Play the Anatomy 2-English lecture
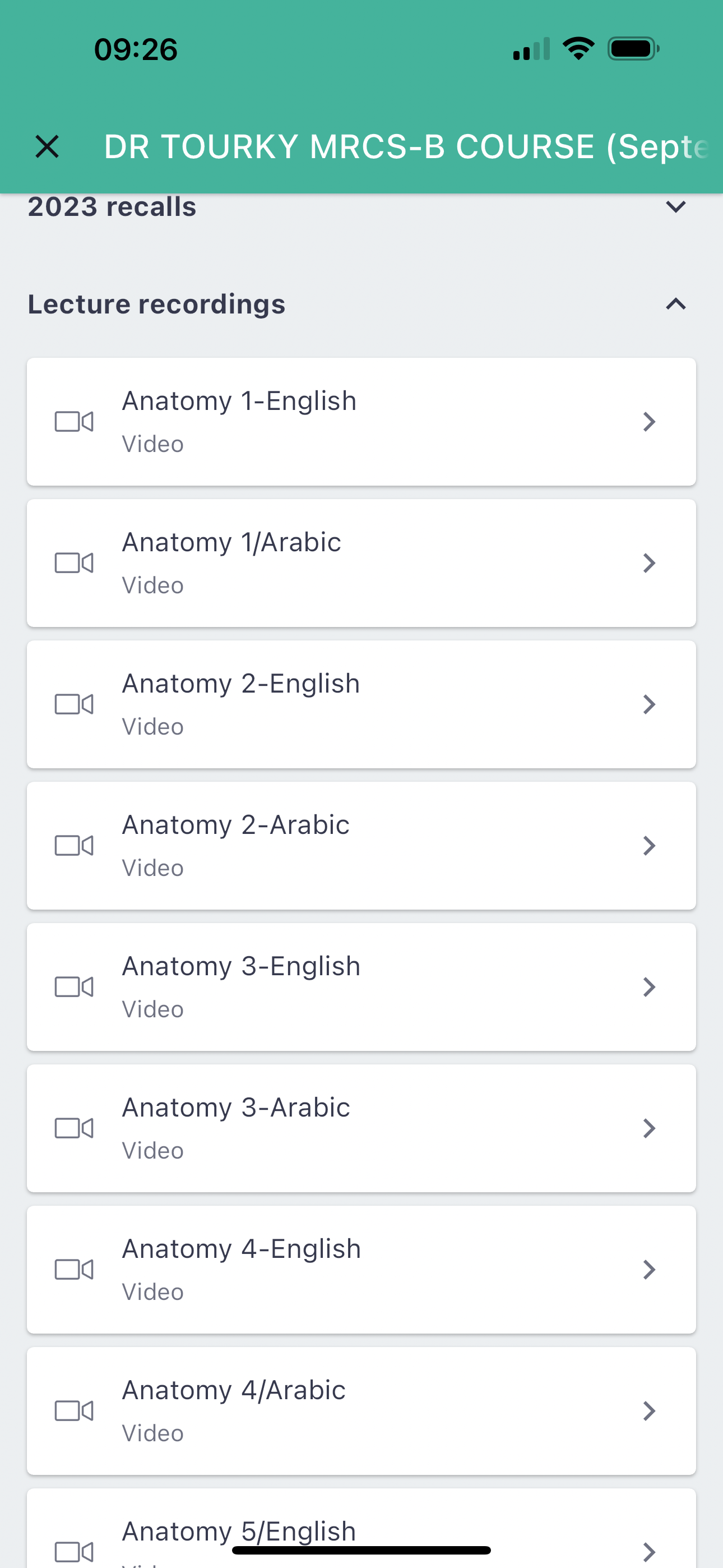The width and height of the screenshot is (723, 1568). click(x=361, y=704)
